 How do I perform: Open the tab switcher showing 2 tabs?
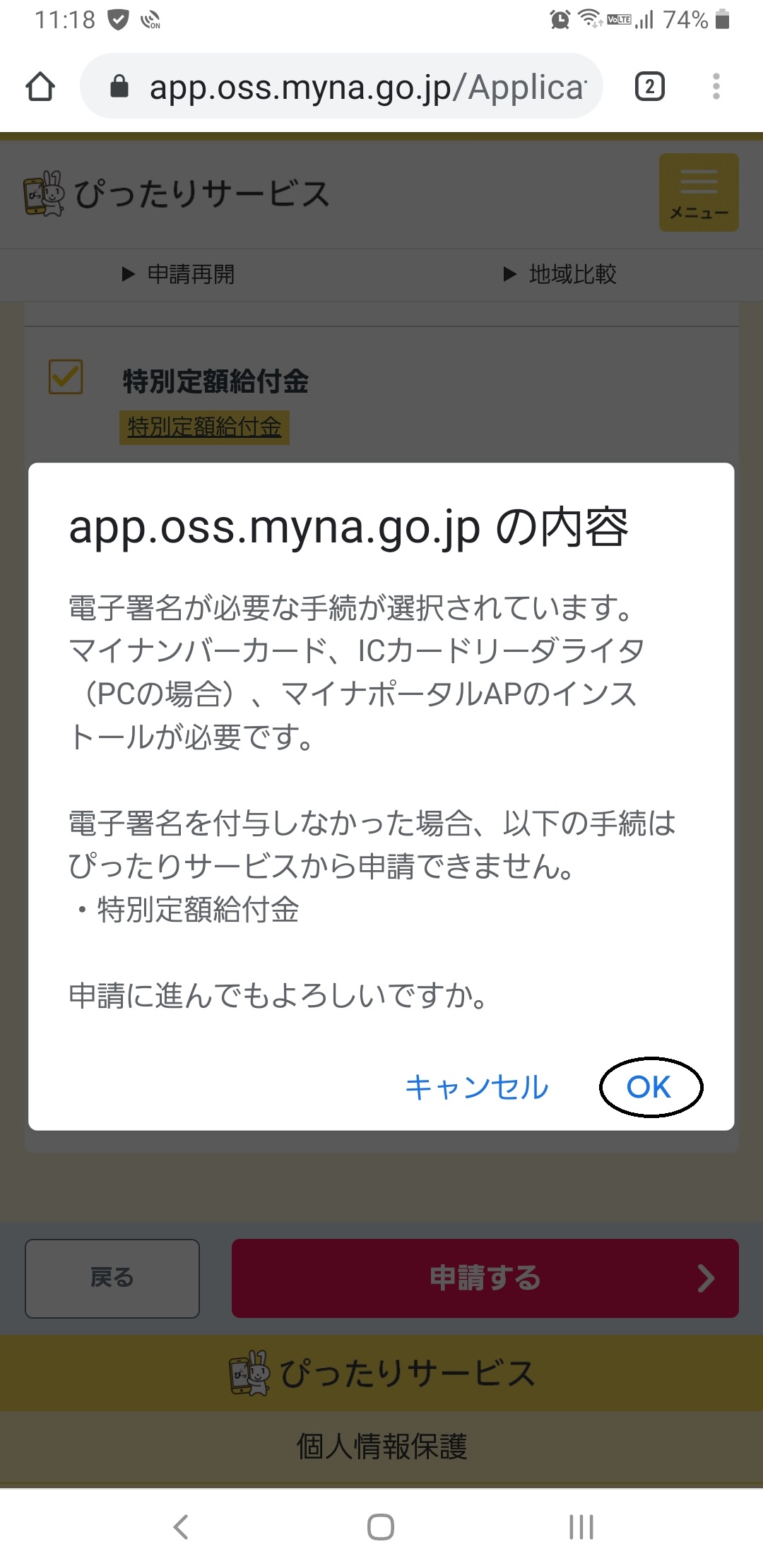649,86
